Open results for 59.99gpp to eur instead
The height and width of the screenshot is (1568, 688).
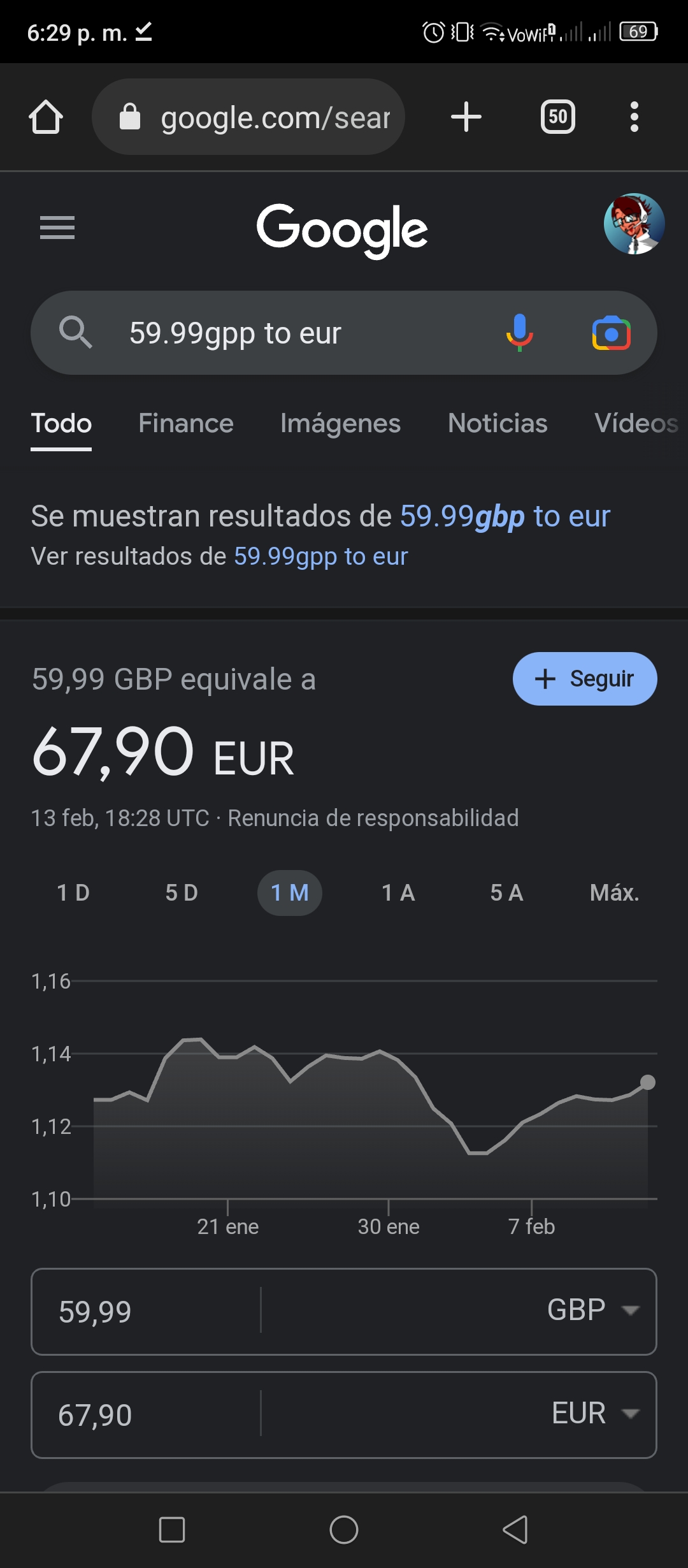[321, 556]
